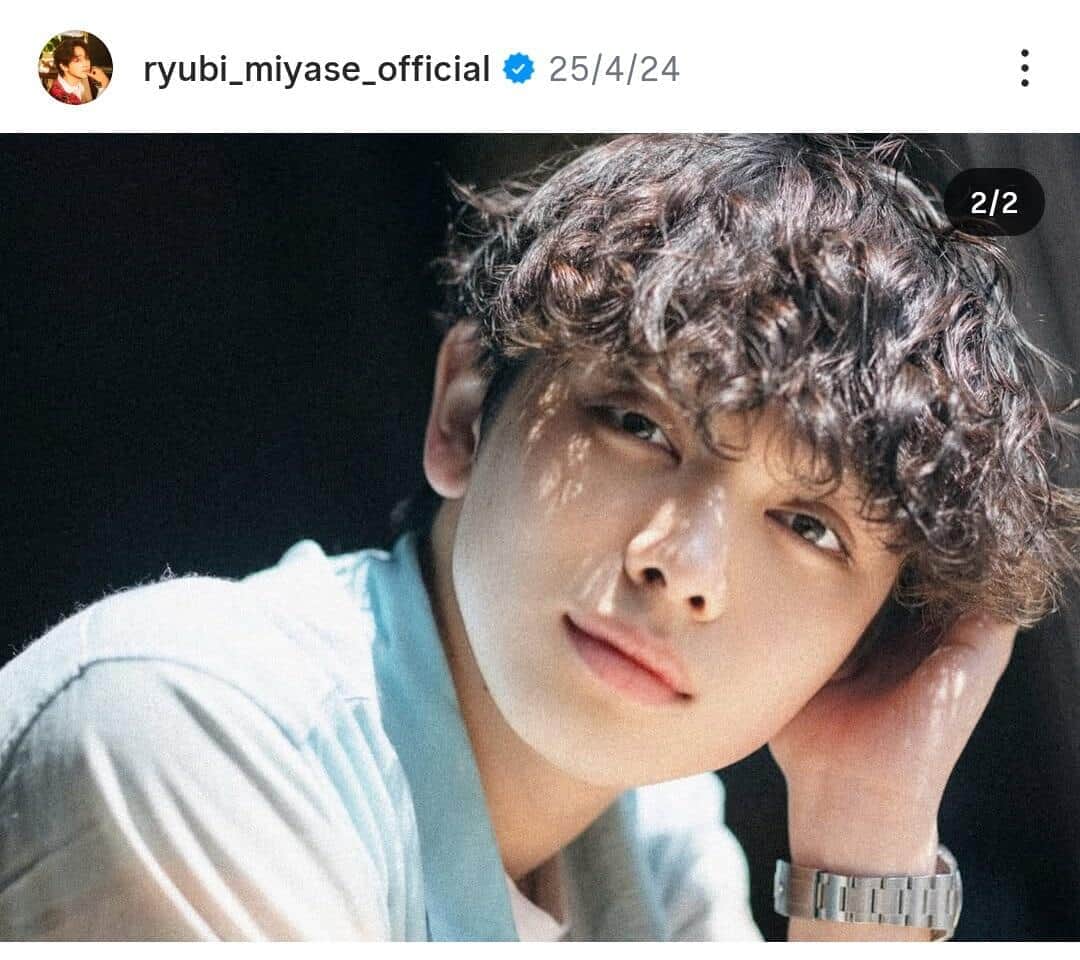
Task: Open the post's three-dot overflow menu
Action: point(1024,68)
